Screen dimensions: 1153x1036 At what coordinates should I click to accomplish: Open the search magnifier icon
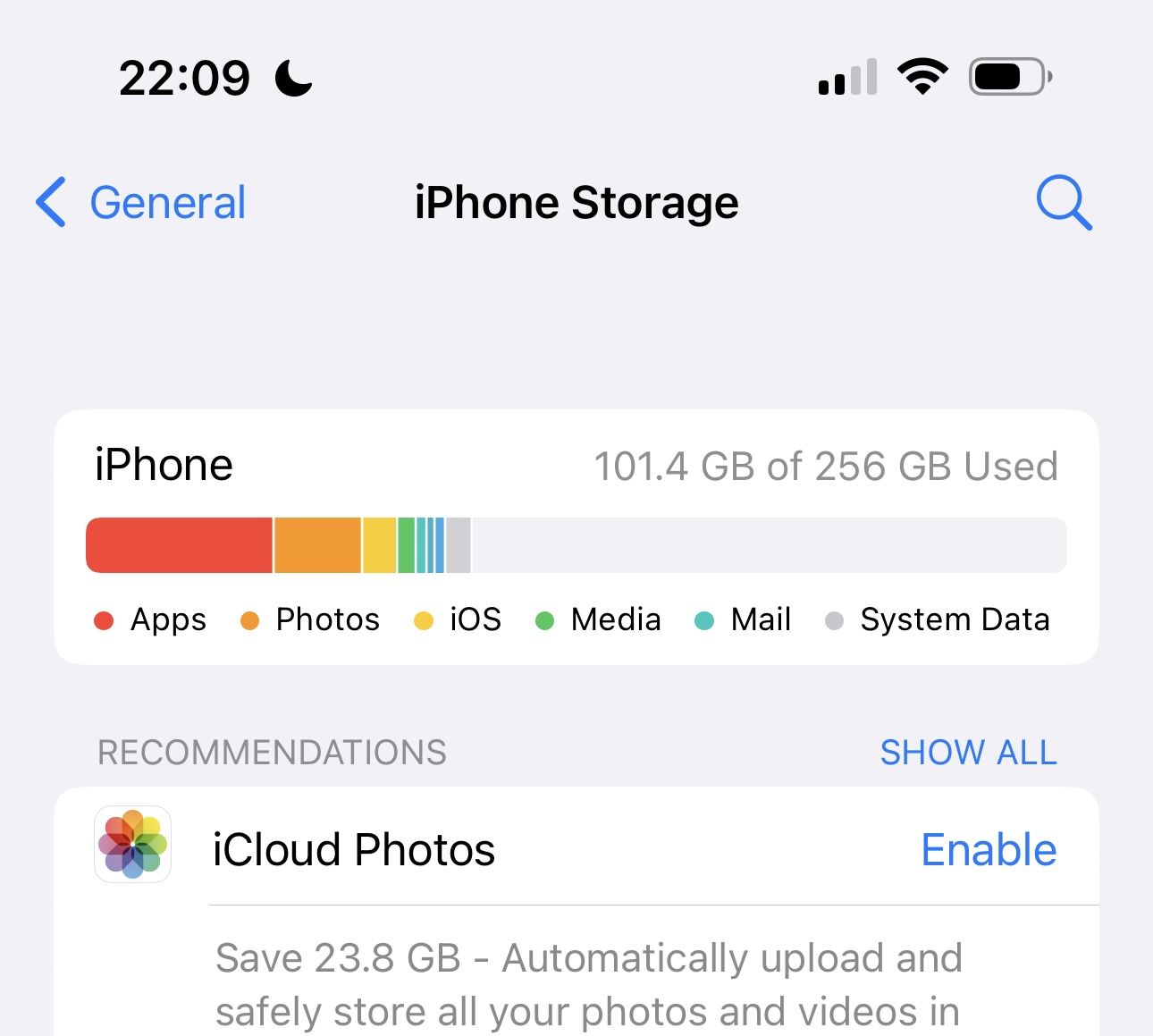coord(1064,203)
